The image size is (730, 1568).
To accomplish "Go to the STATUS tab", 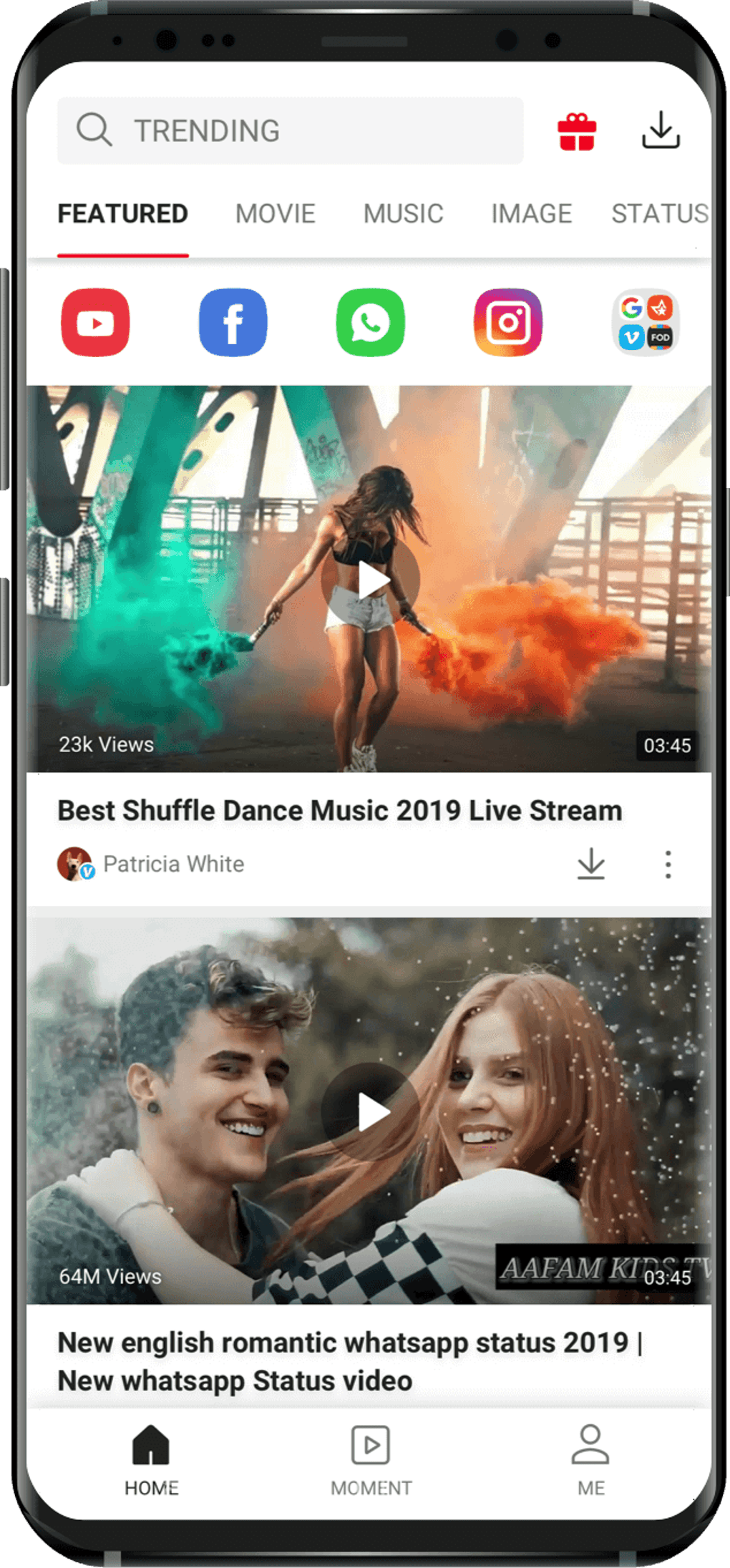I will pos(660,214).
